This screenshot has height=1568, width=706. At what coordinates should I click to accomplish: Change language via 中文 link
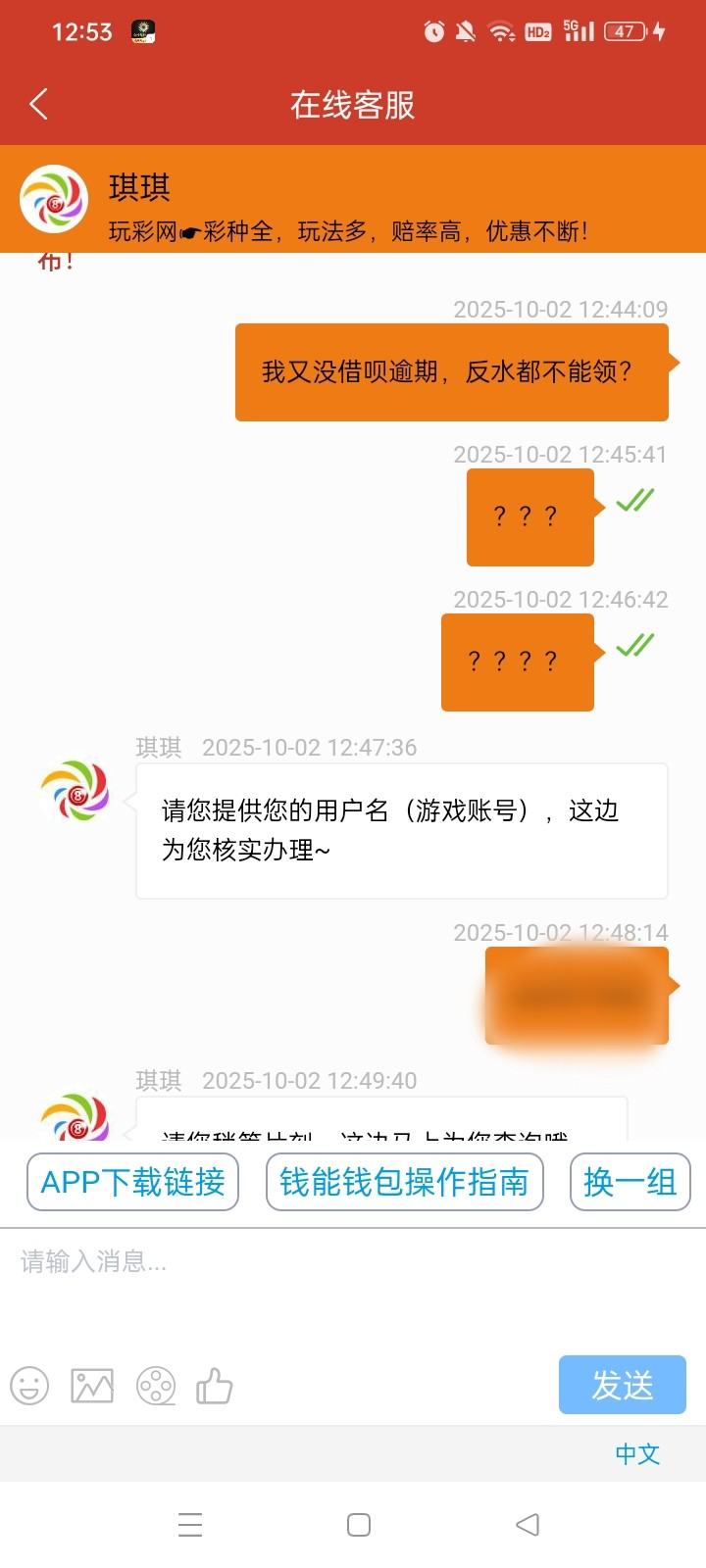637,1453
